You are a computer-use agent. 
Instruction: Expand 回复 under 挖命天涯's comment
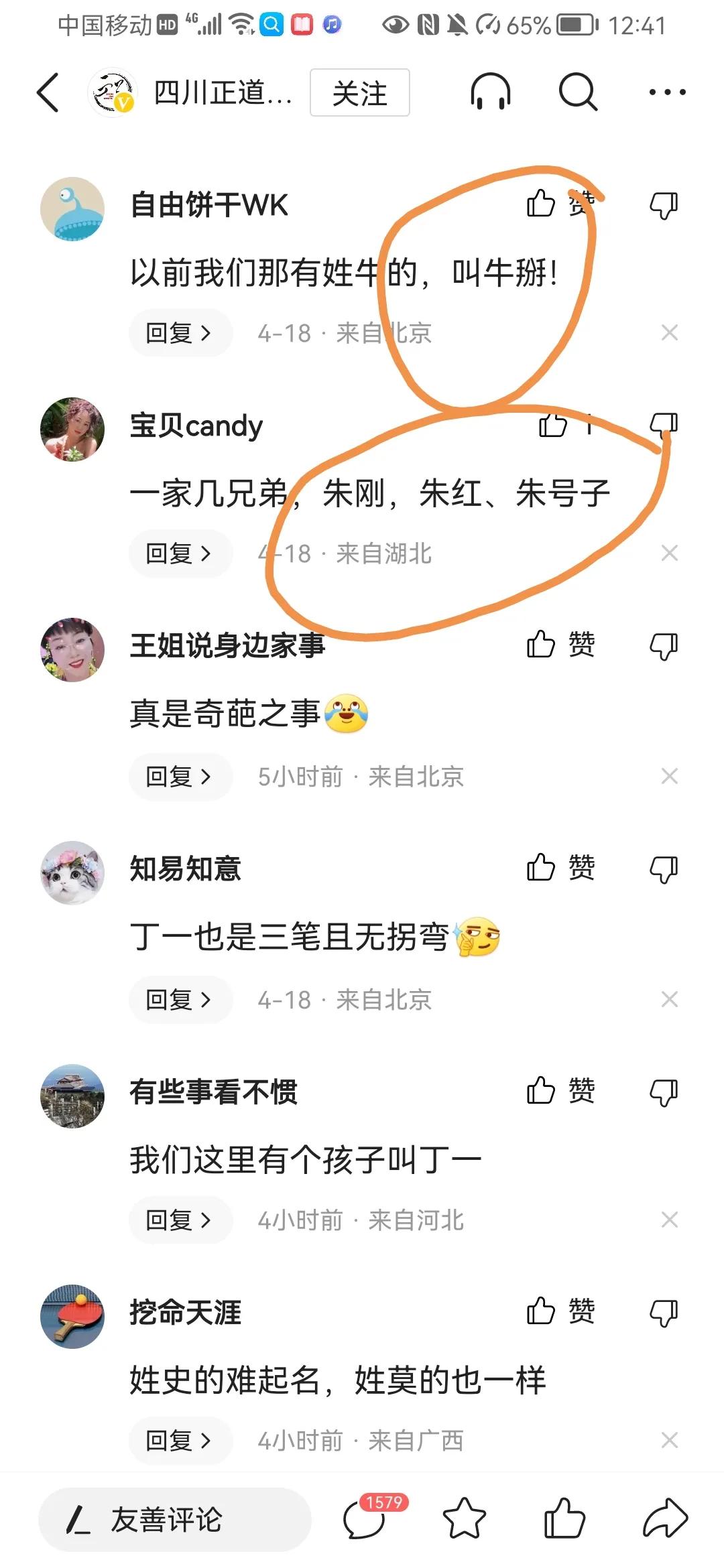pyautogui.click(x=180, y=1441)
